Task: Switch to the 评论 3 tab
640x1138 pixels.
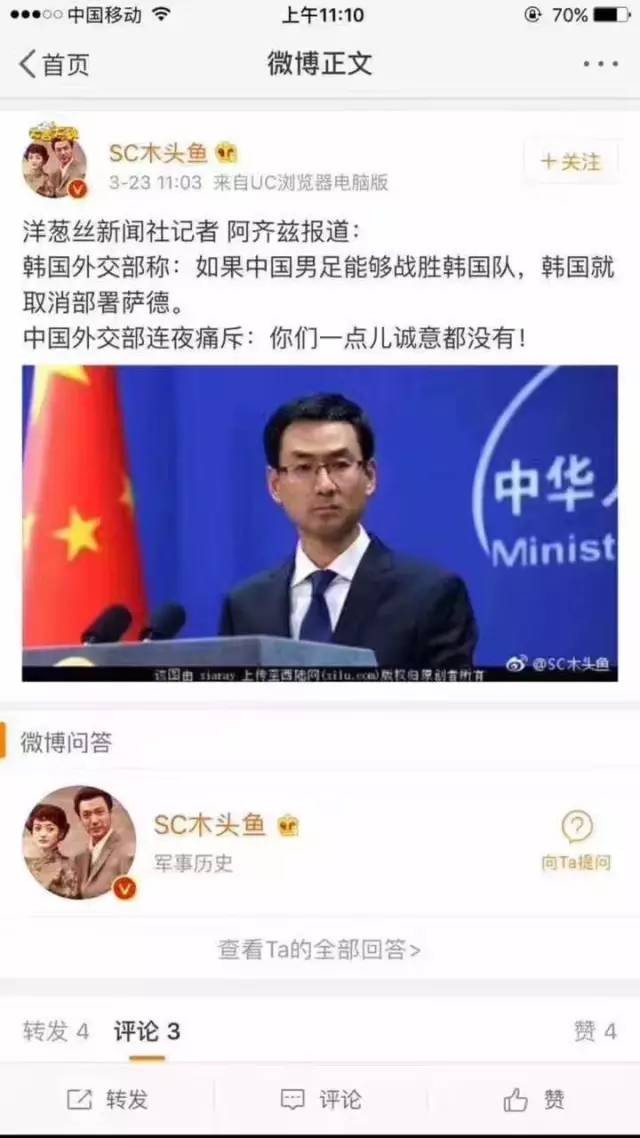Action: 147,1031
